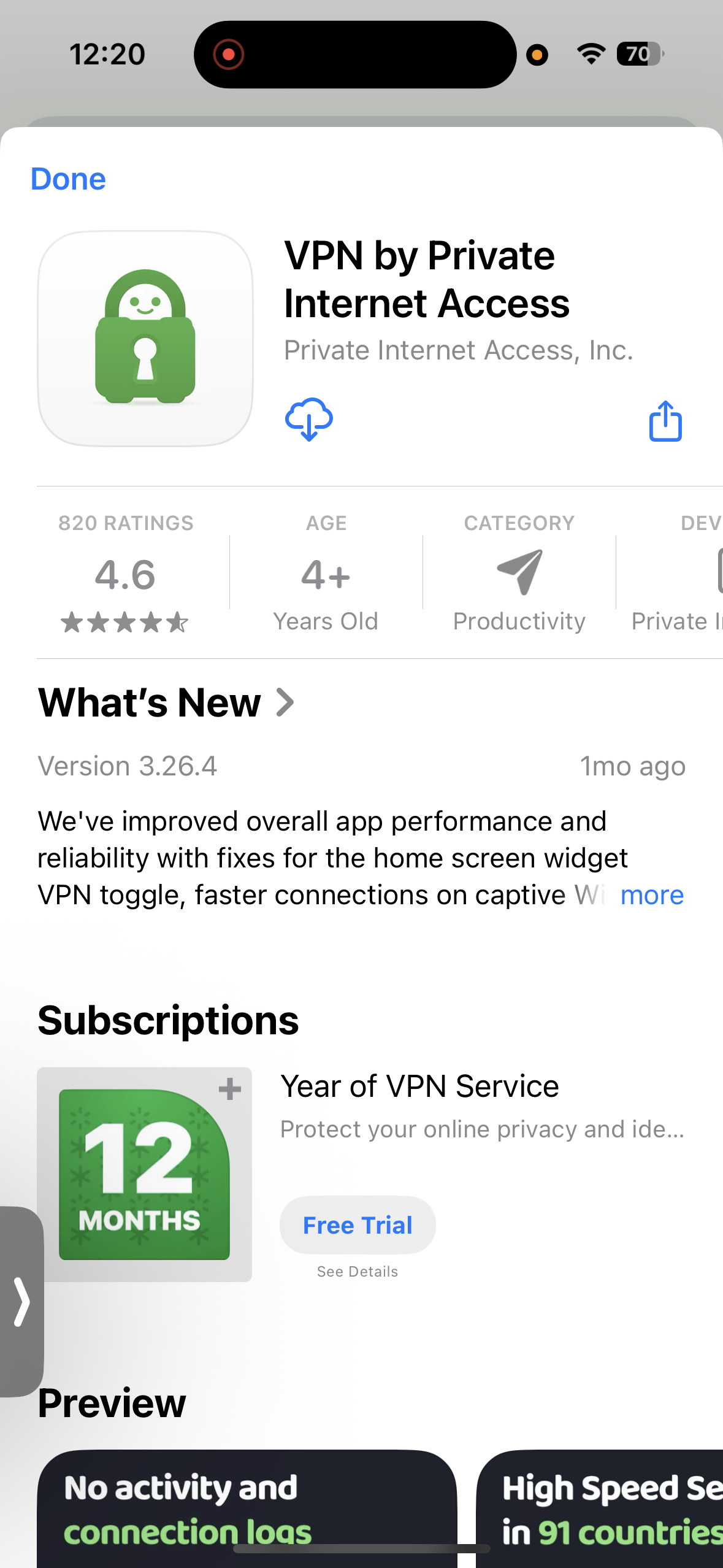Image resolution: width=723 pixels, height=1568 pixels.
Task: Tap the Wi-Fi icon in status bar
Action: pyautogui.click(x=589, y=55)
